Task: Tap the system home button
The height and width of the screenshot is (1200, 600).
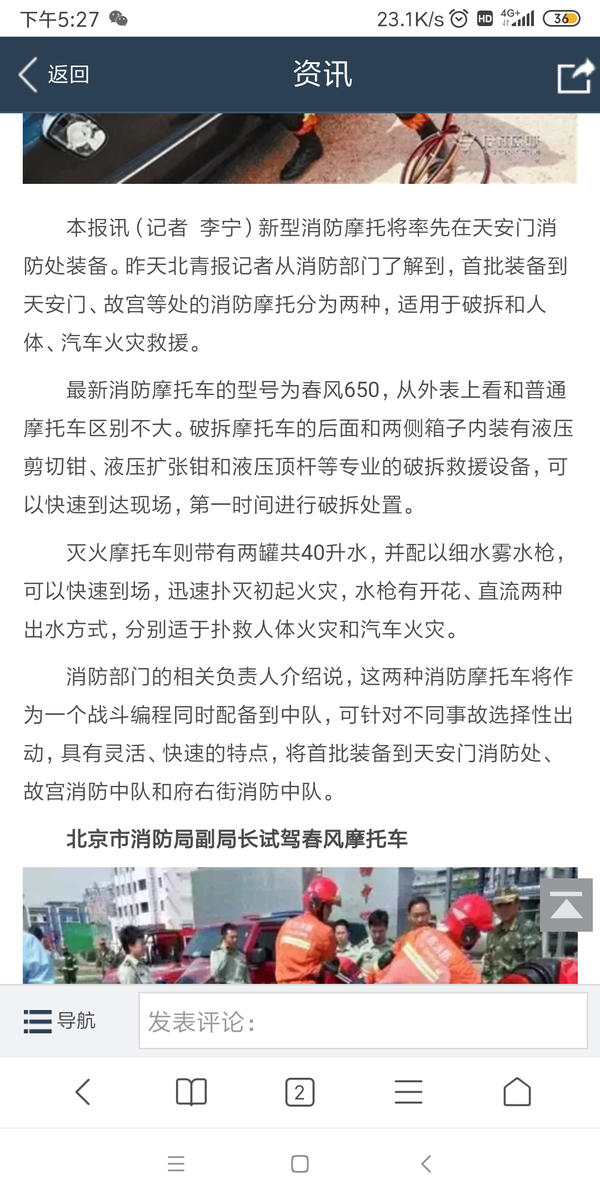Action: (x=300, y=1164)
